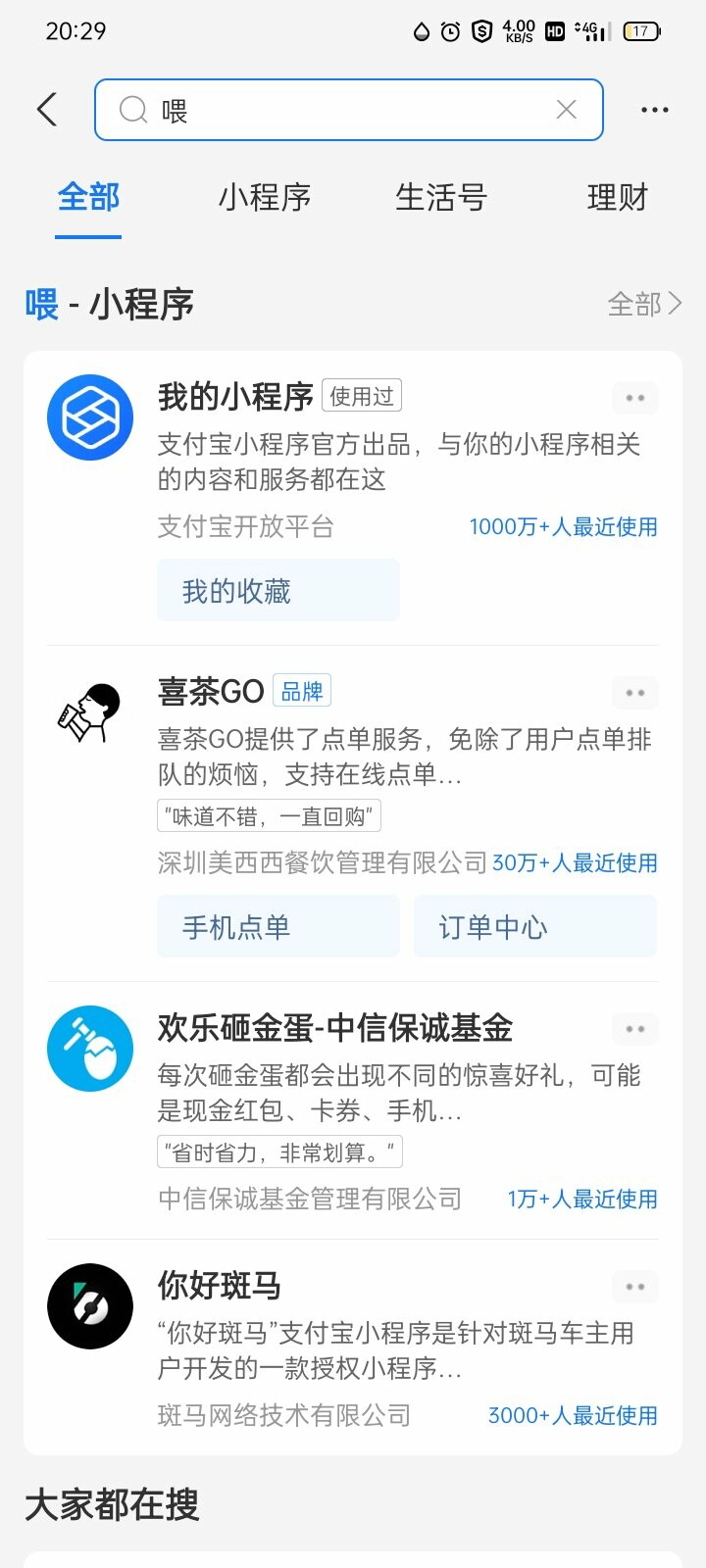Switch to the 生活号 tab
The image size is (706, 1568).
441,197
